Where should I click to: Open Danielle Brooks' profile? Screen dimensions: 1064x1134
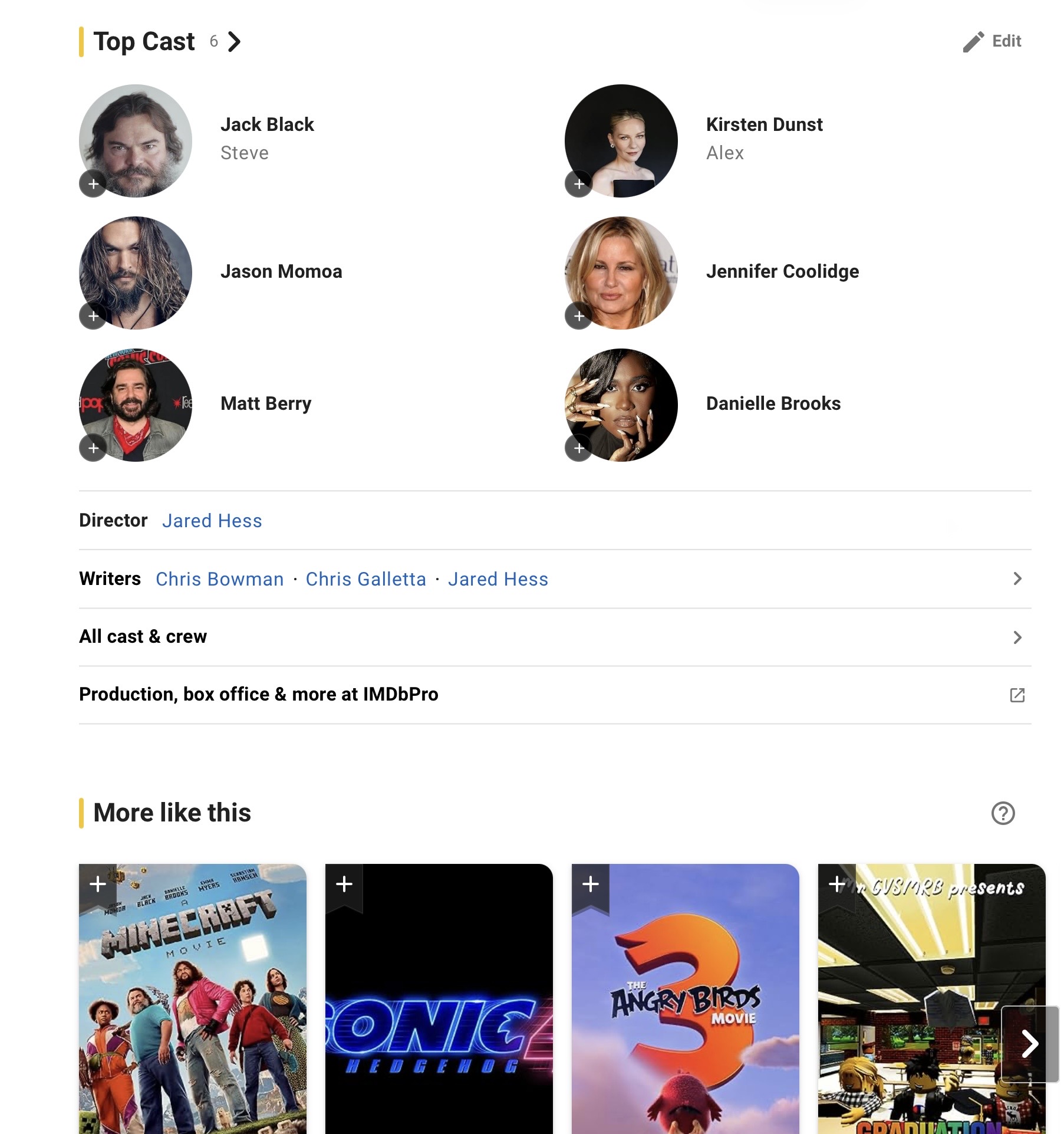pos(773,403)
